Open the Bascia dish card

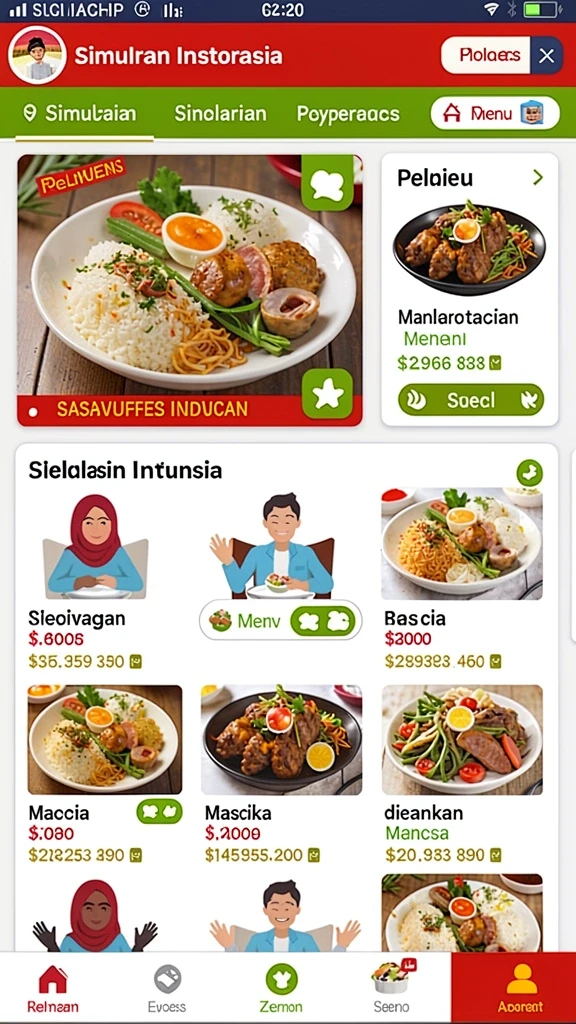pos(462,579)
